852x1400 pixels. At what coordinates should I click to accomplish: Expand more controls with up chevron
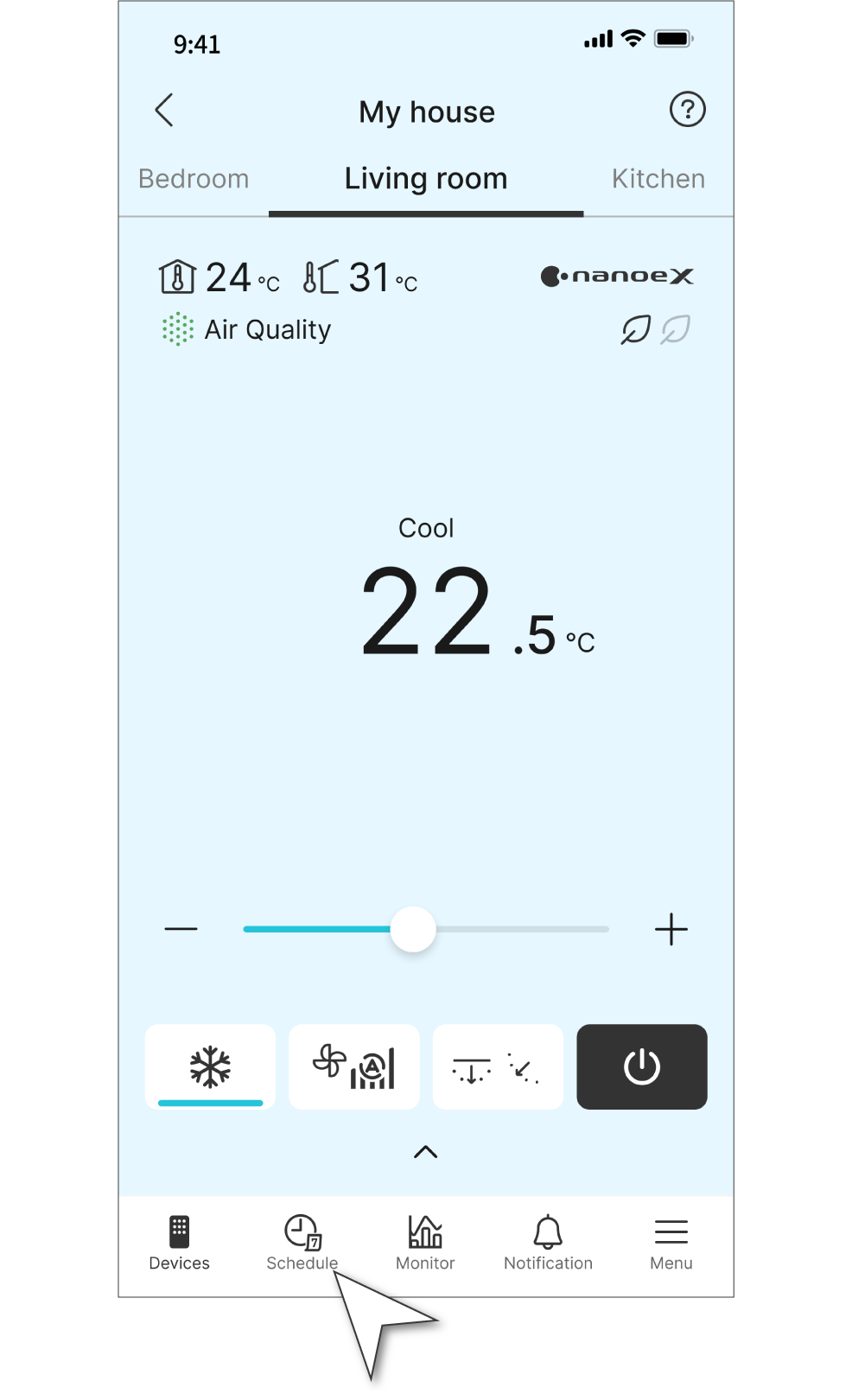point(426,1151)
